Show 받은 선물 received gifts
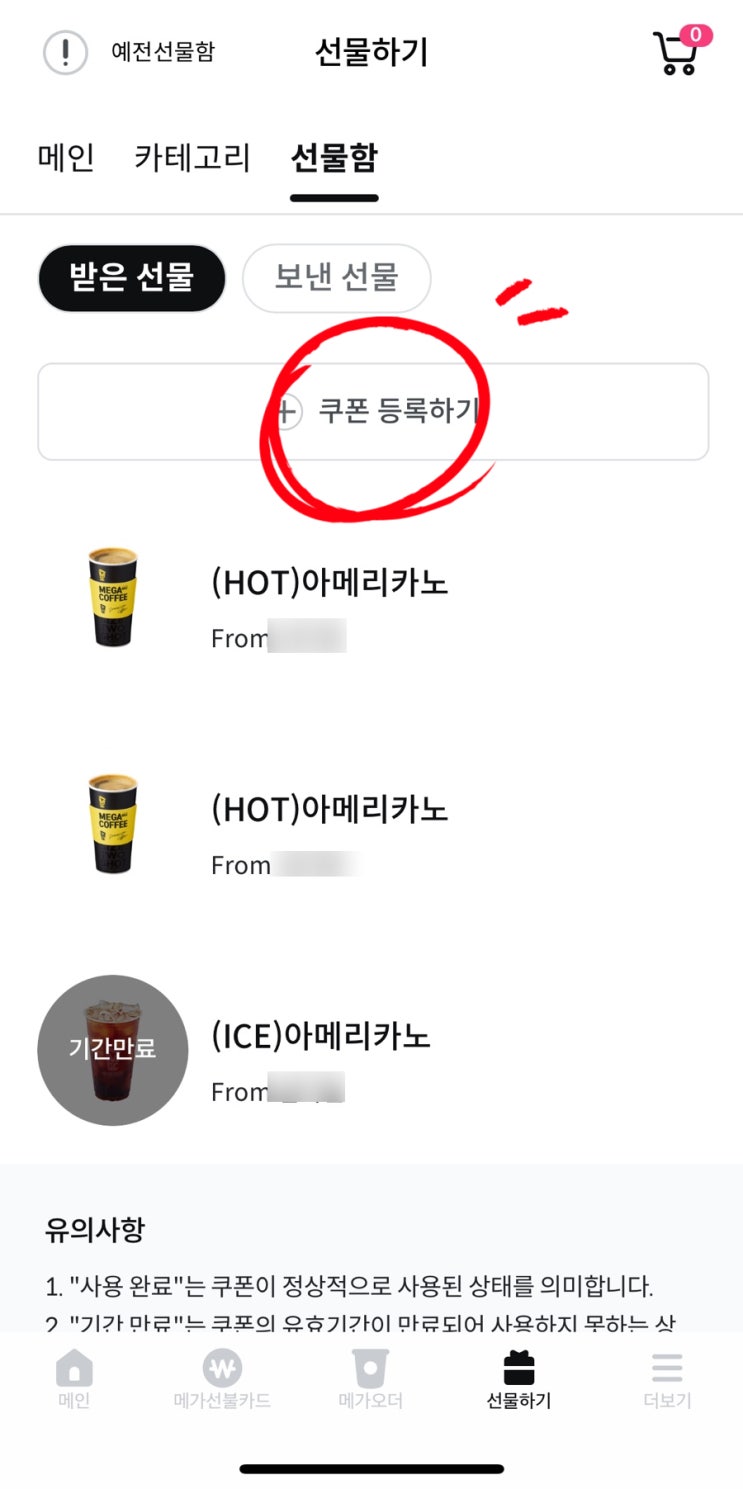The height and width of the screenshot is (1489, 743). tap(132, 278)
